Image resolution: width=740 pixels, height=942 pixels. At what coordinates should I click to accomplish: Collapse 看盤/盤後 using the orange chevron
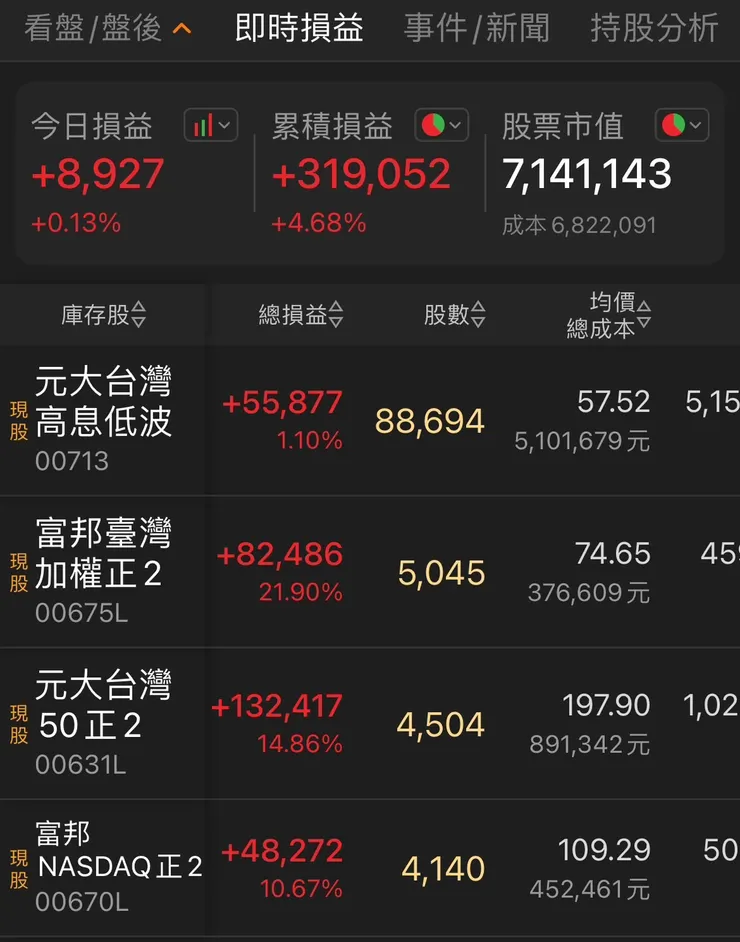[x=182, y=28]
